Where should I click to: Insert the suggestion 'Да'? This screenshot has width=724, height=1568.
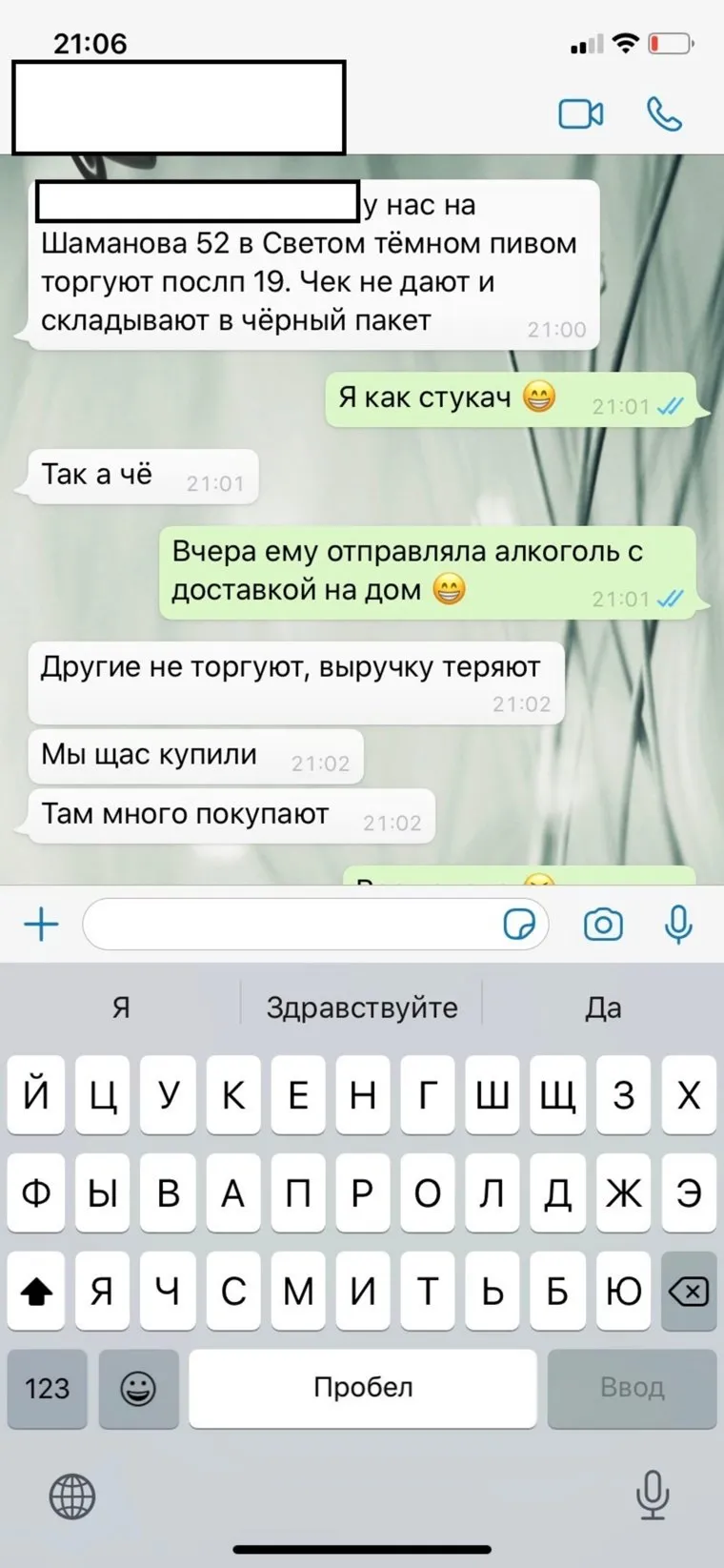(603, 1008)
